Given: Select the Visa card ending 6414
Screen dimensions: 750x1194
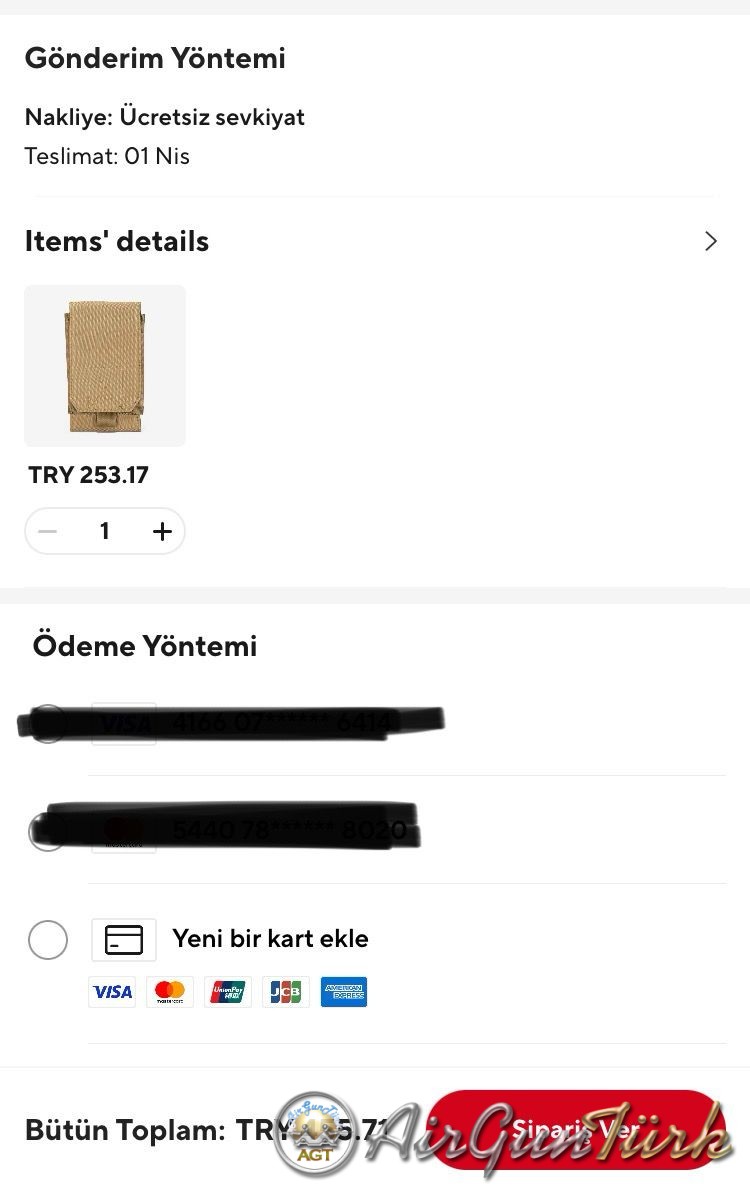Looking at the screenshot, I should pos(47,723).
